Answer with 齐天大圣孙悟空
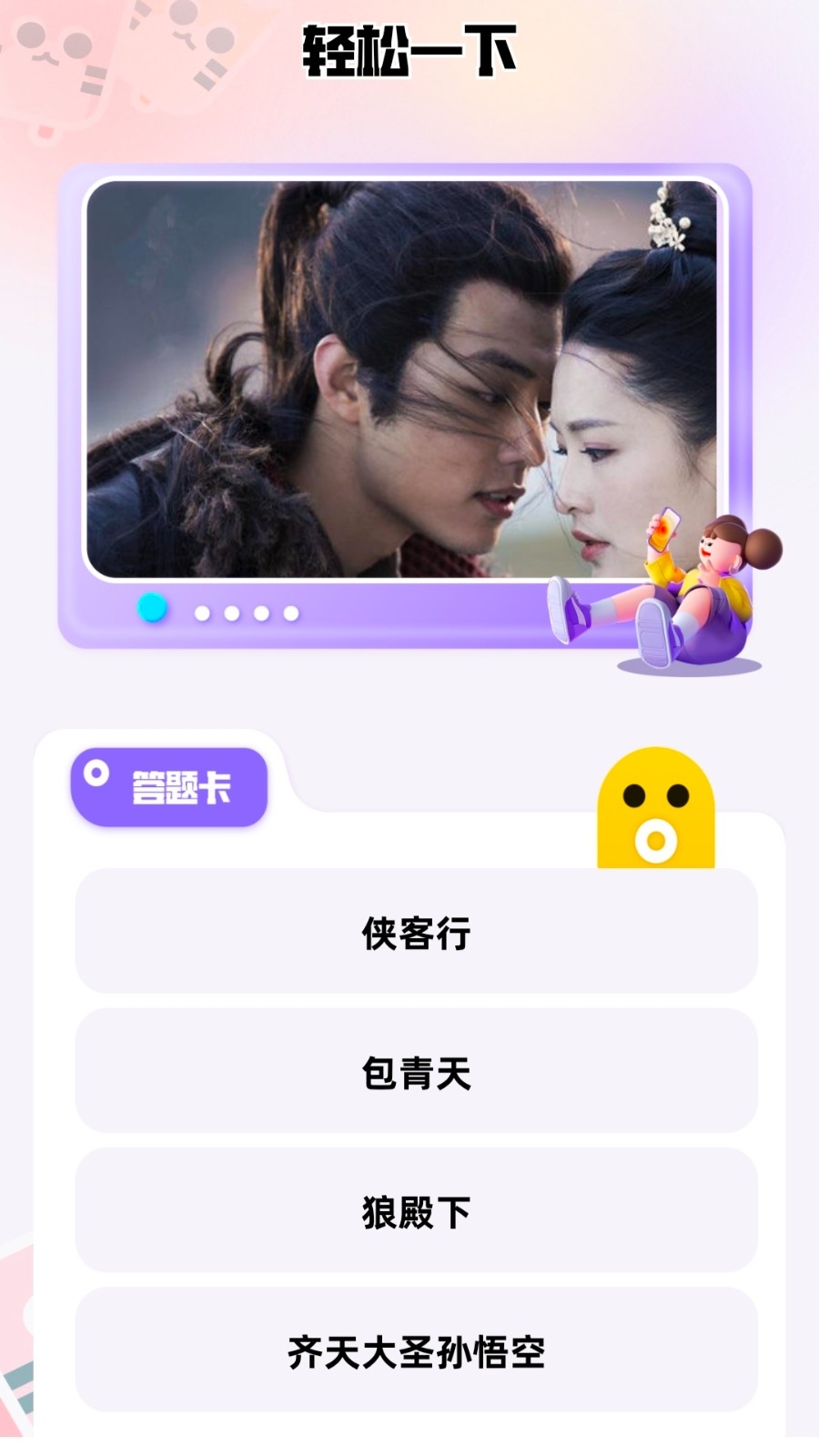This screenshot has width=819, height=1456. pos(416,1350)
